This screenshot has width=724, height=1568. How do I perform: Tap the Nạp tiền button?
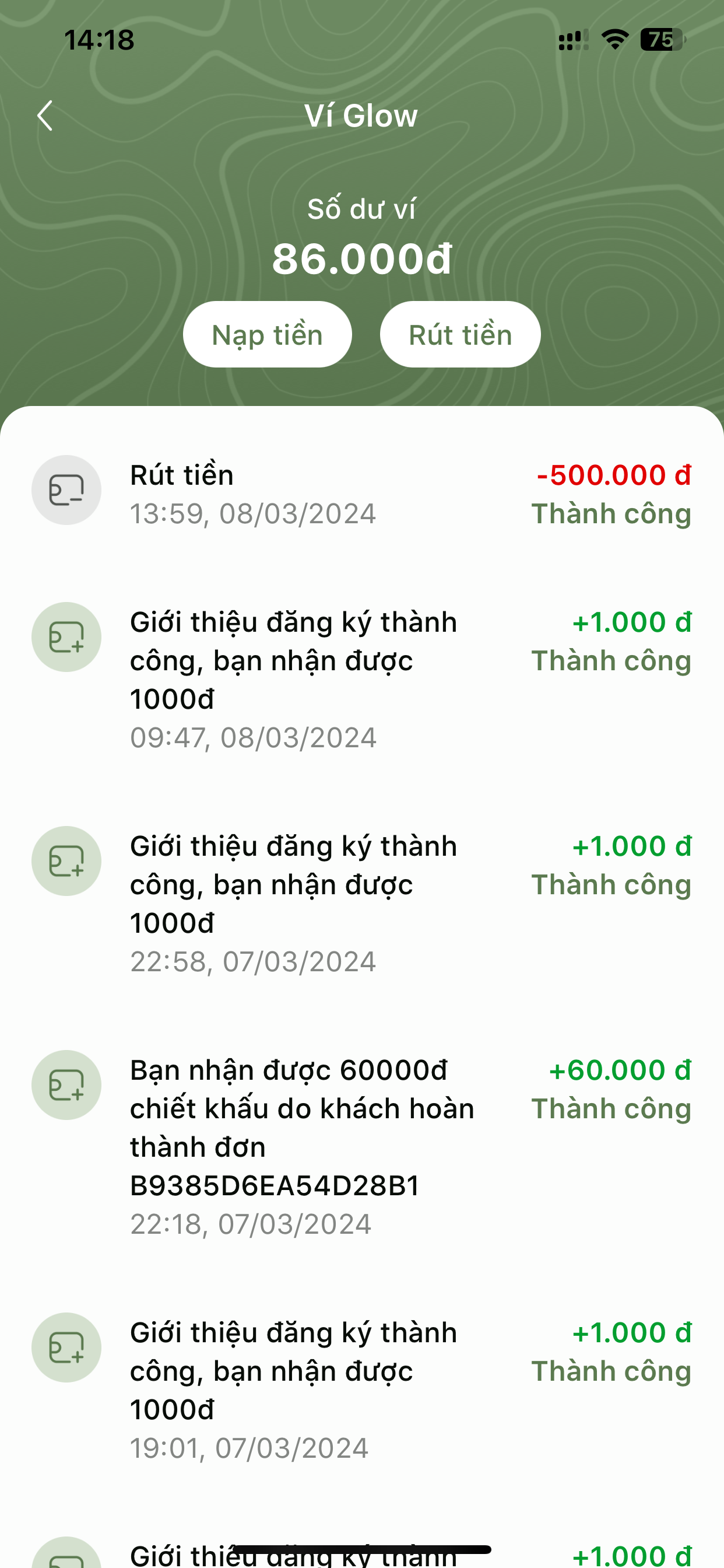267,335
